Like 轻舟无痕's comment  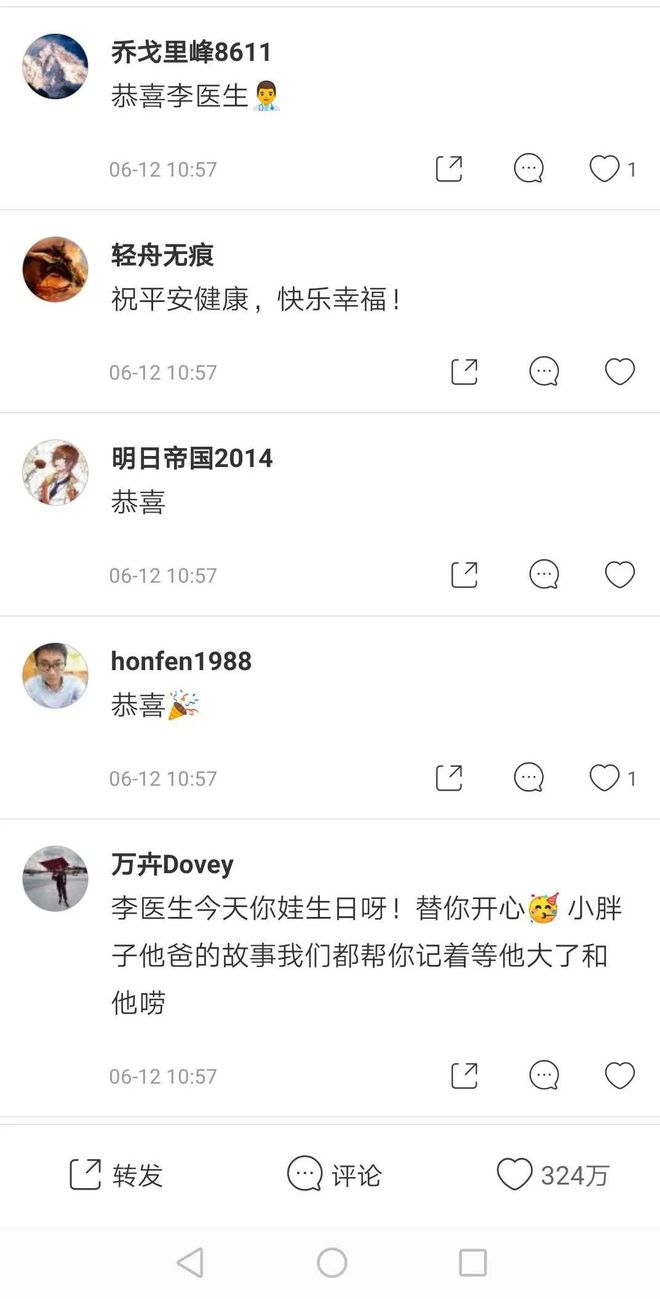point(620,372)
